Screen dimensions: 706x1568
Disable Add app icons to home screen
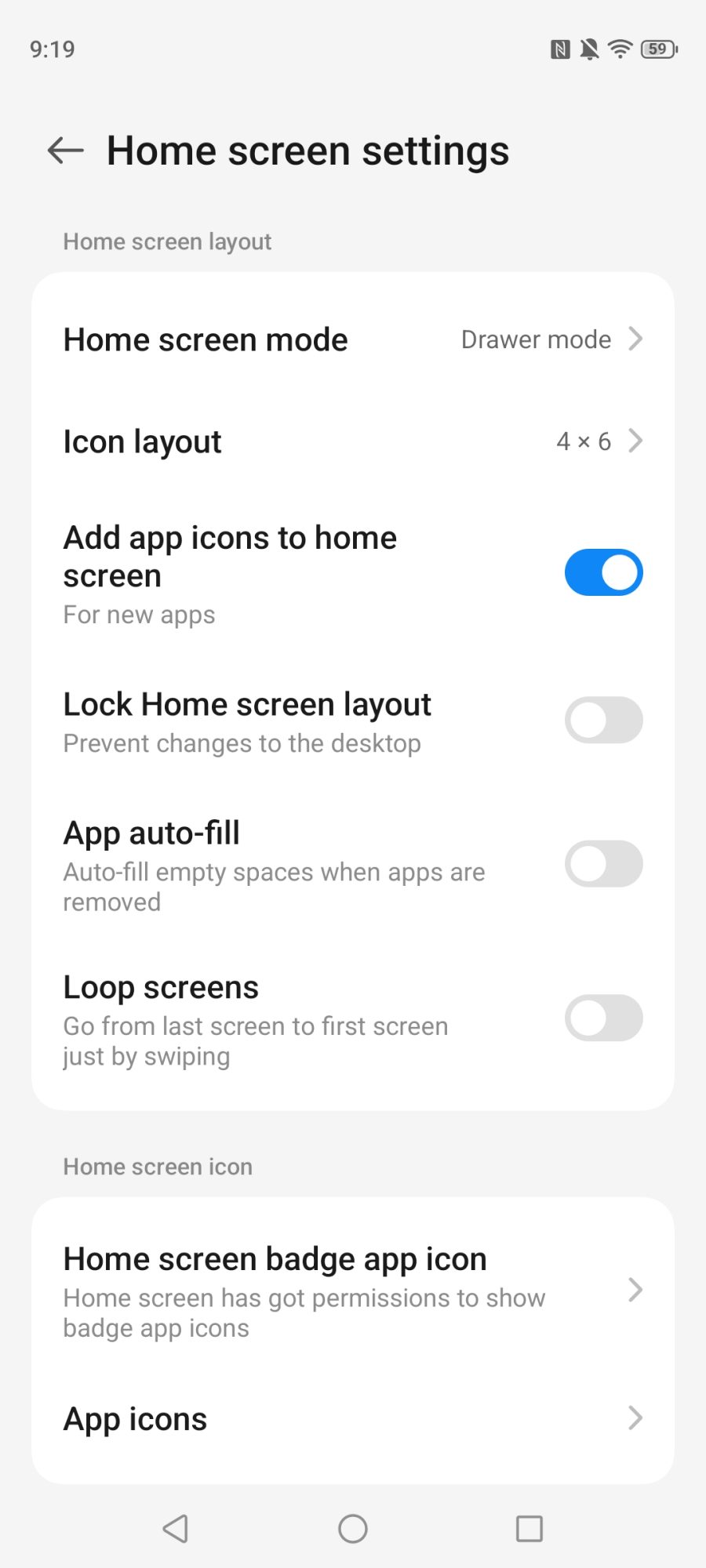603,572
